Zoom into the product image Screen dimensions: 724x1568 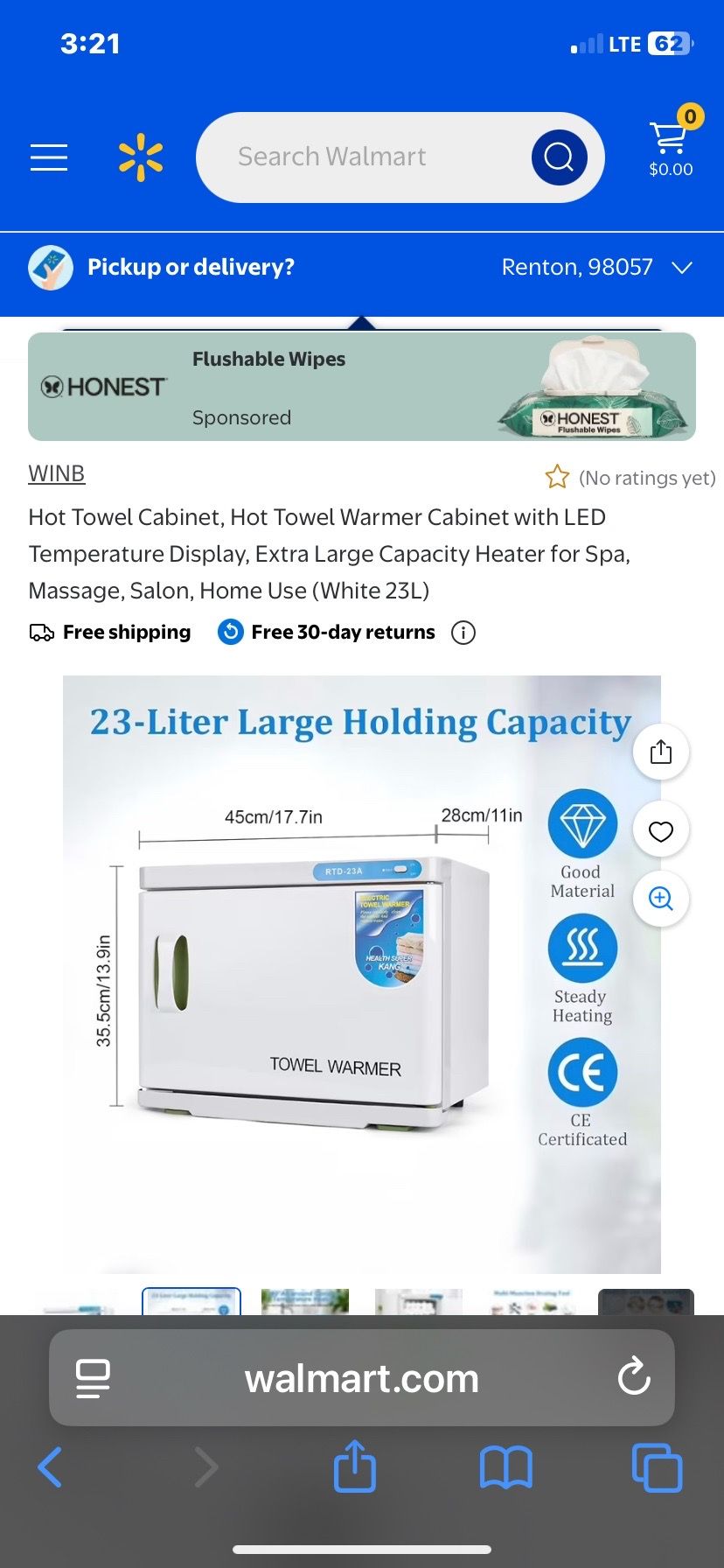661,899
